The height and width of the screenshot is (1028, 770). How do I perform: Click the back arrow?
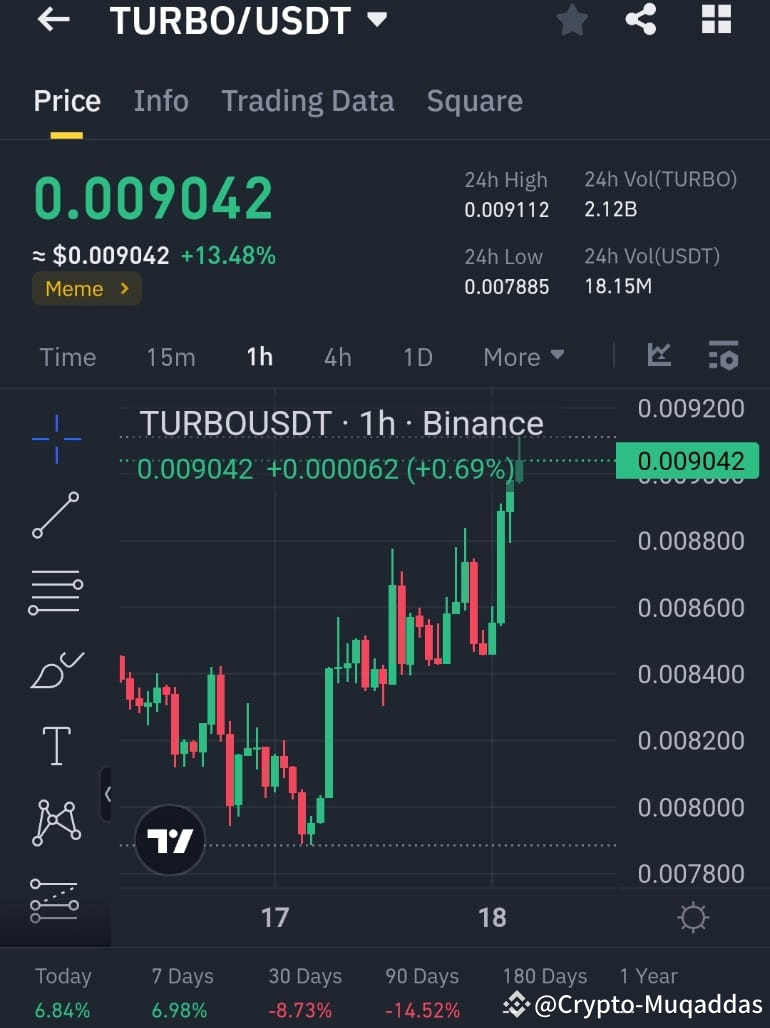(x=52, y=20)
